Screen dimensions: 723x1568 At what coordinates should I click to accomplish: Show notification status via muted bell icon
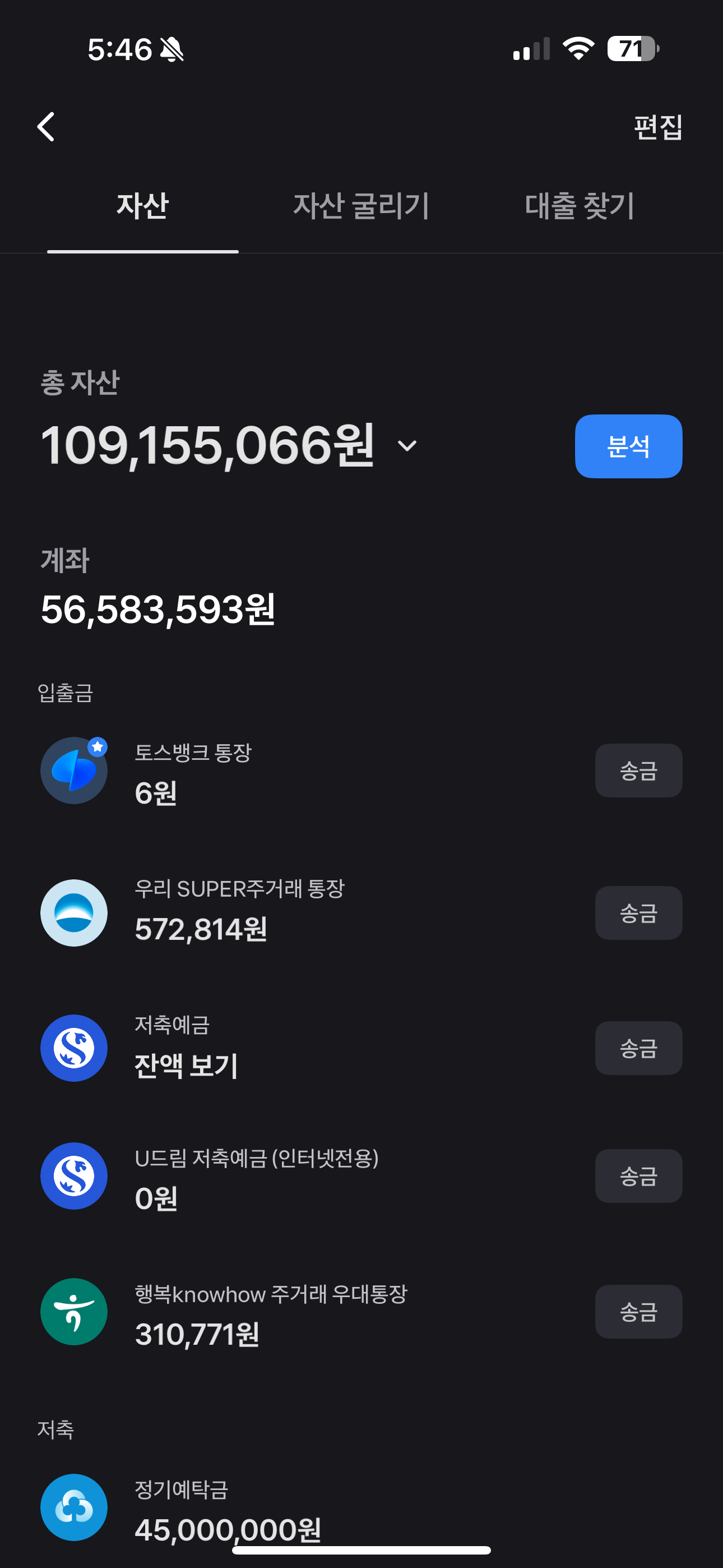tap(172, 49)
